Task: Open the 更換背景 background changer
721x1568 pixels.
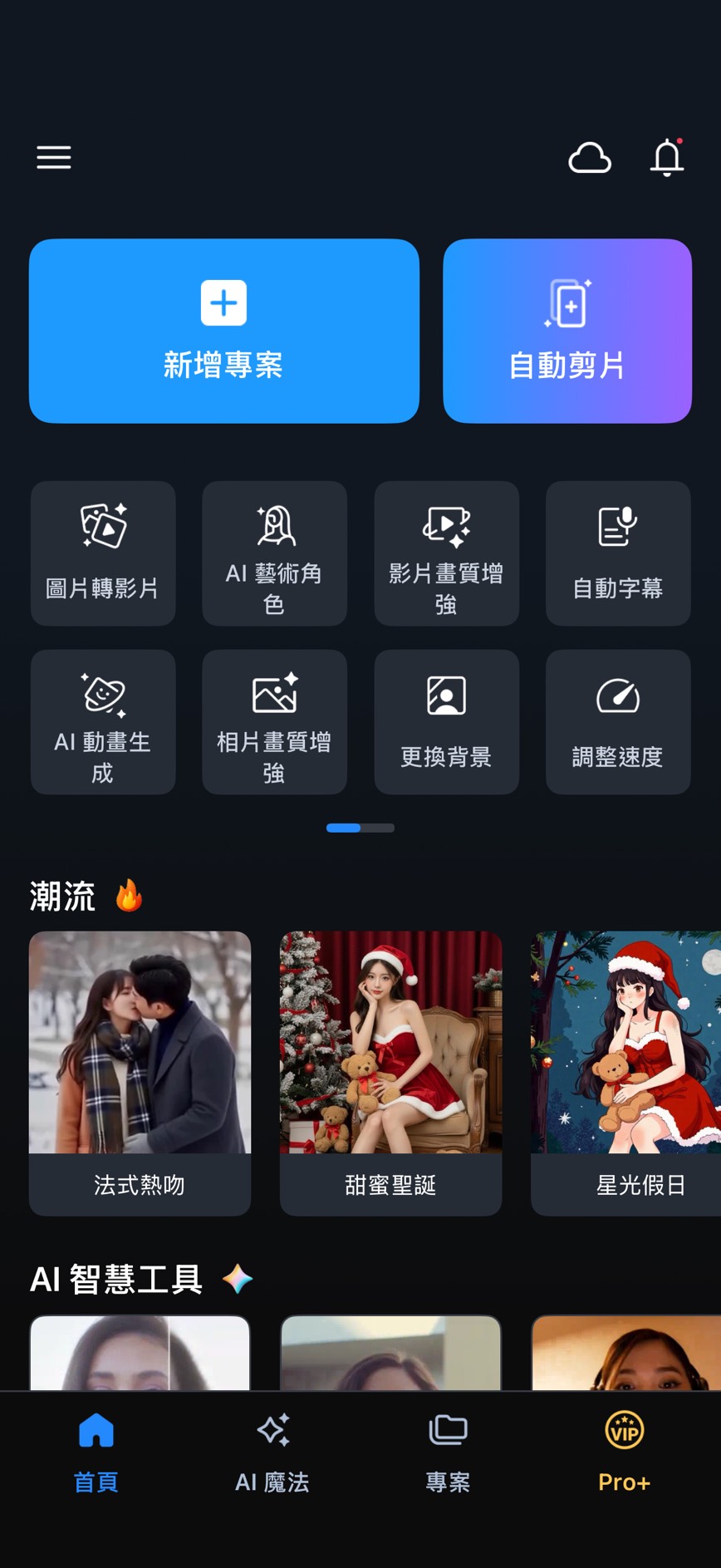Action: point(446,721)
